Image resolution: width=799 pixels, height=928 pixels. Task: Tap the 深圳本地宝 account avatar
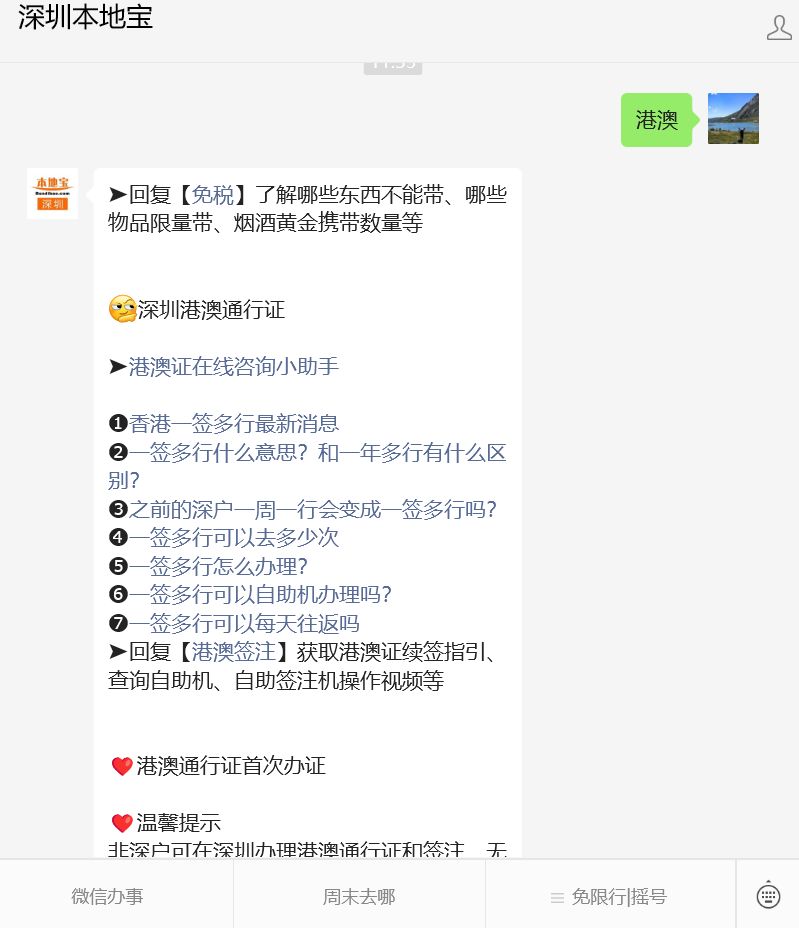52,194
